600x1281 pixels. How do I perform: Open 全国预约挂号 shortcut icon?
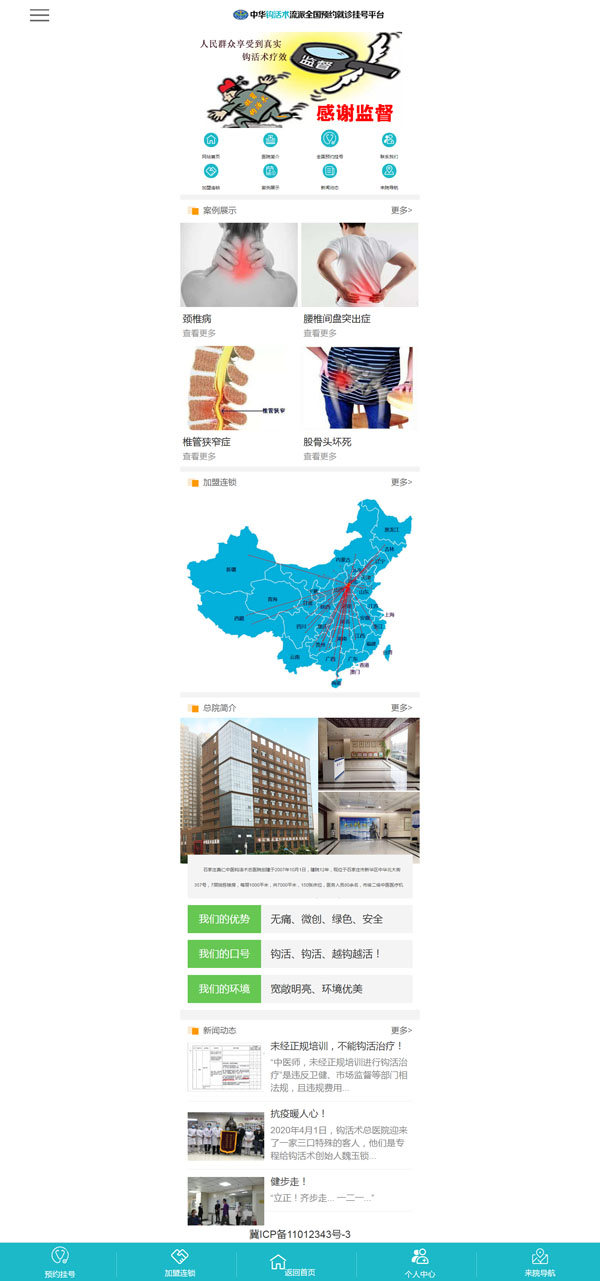[329, 140]
